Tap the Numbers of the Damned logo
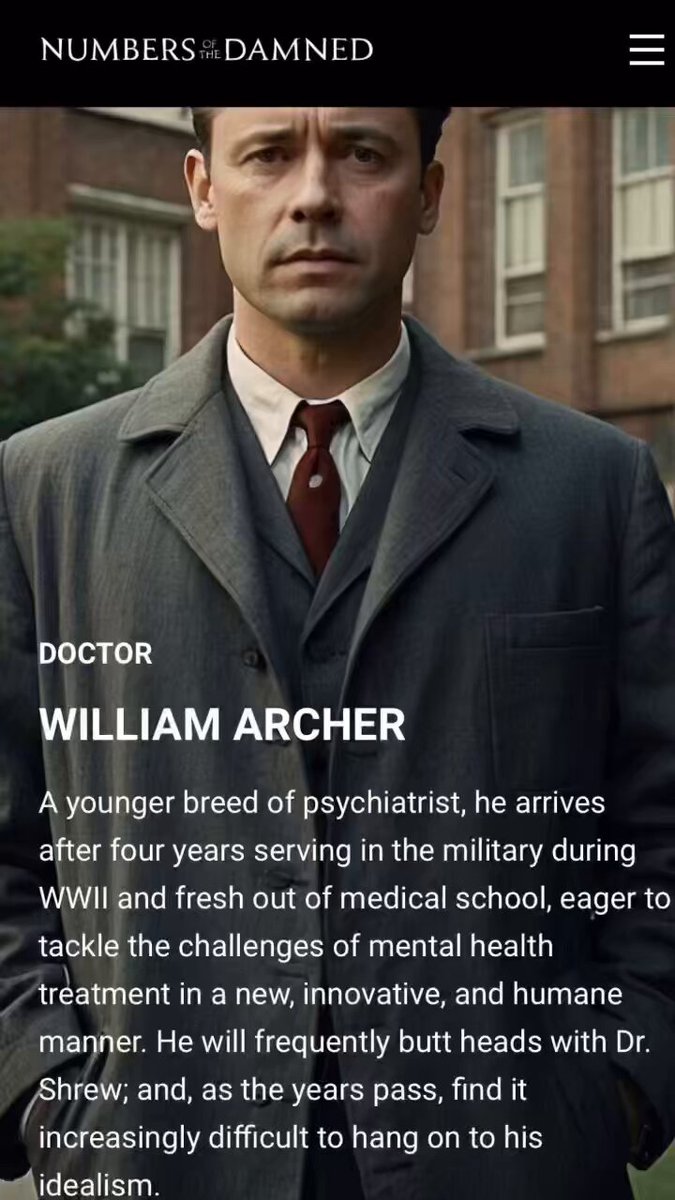 point(207,49)
